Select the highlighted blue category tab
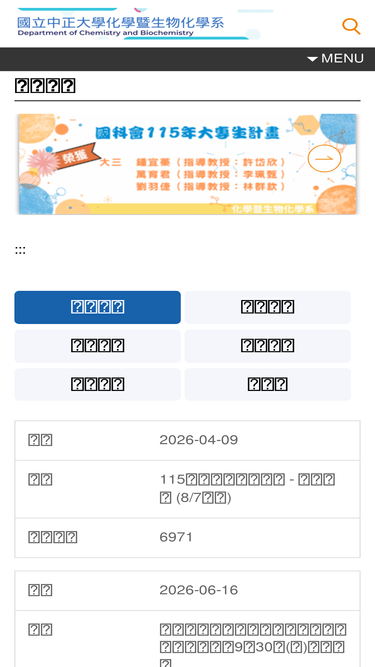The image size is (375, 667). (97, 307)
